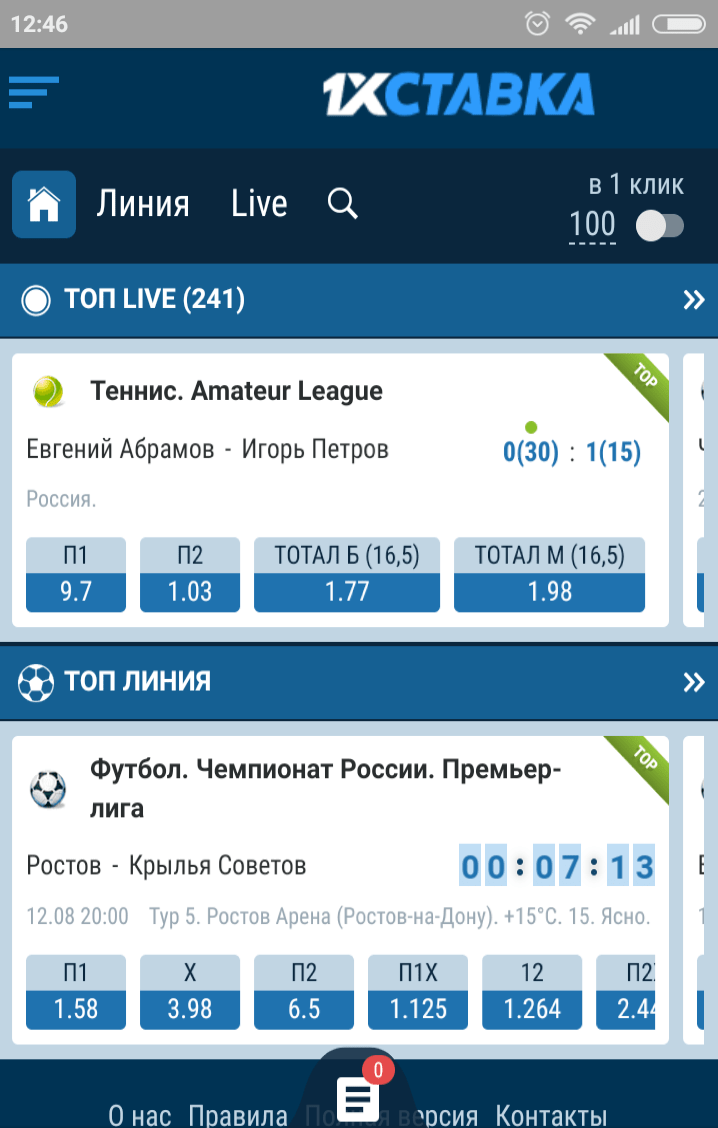
Task: Switch to the Линия tab
Action: pos(143,204)
